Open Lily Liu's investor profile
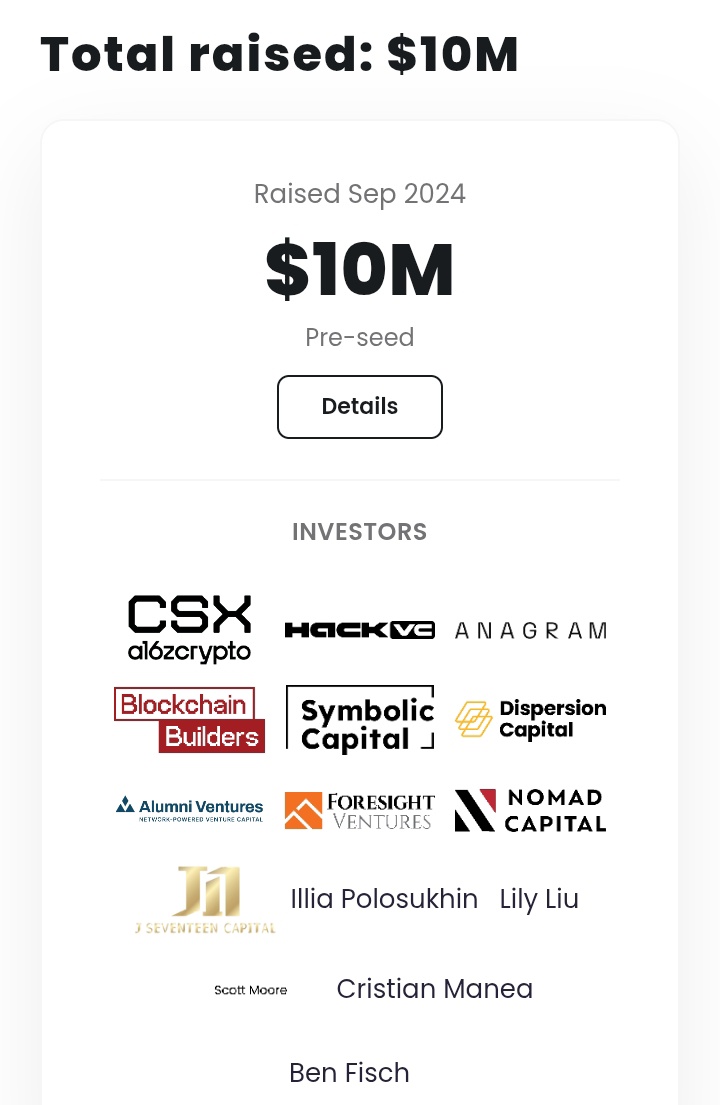 point(539,899)
